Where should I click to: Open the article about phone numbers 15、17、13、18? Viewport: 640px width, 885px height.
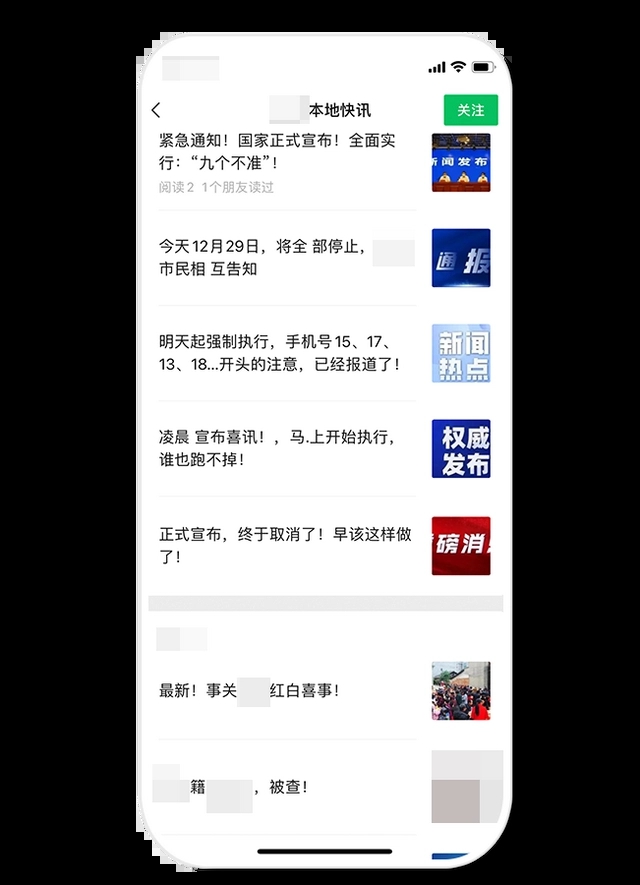click(x=280, y=353)
